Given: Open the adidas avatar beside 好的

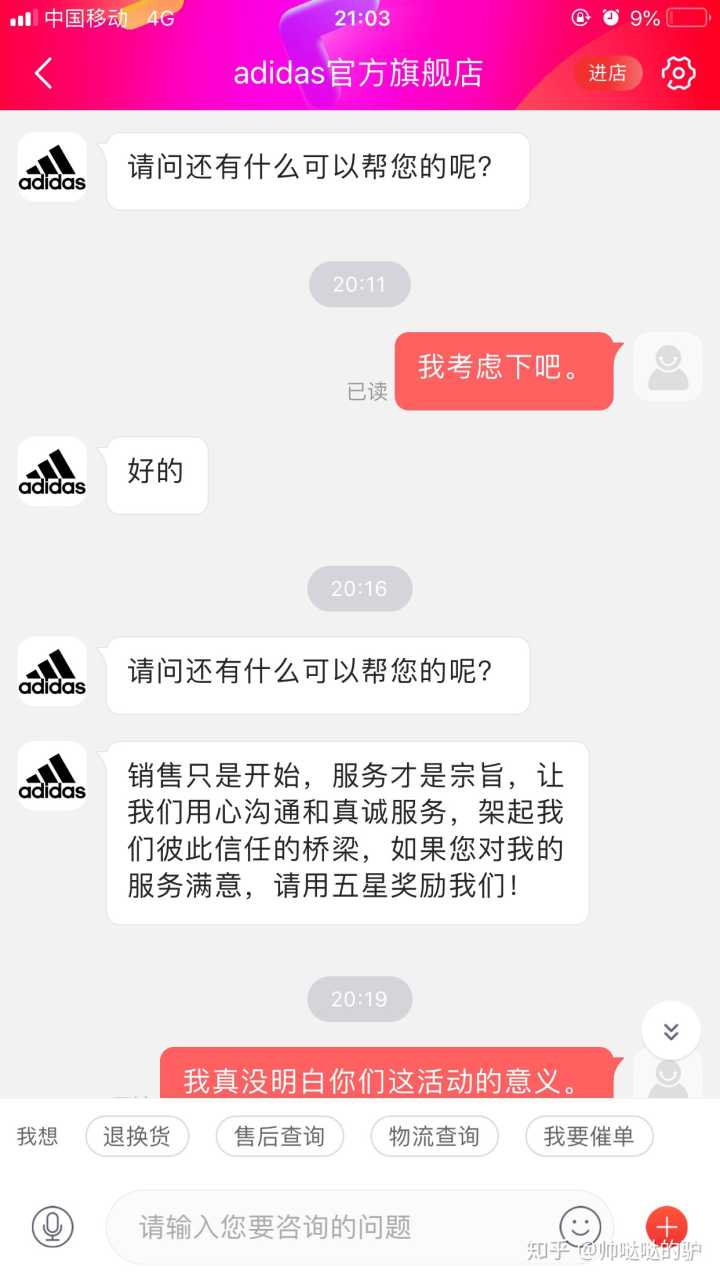Looking at the screenshot, I should pos(52,471).
